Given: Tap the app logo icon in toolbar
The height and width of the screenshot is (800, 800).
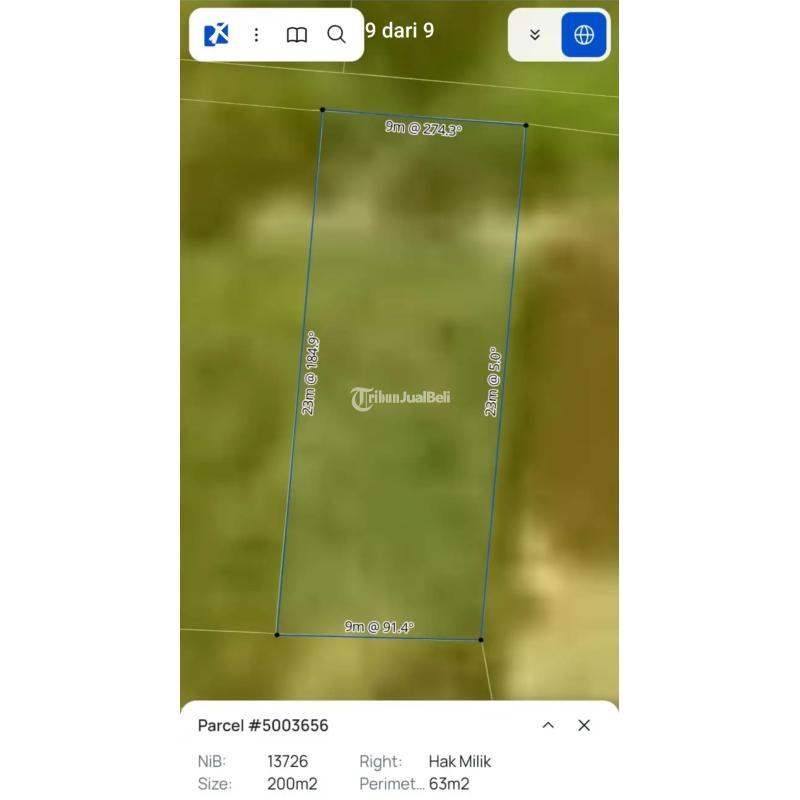Looking at the screenshot, I should [216, 35].
